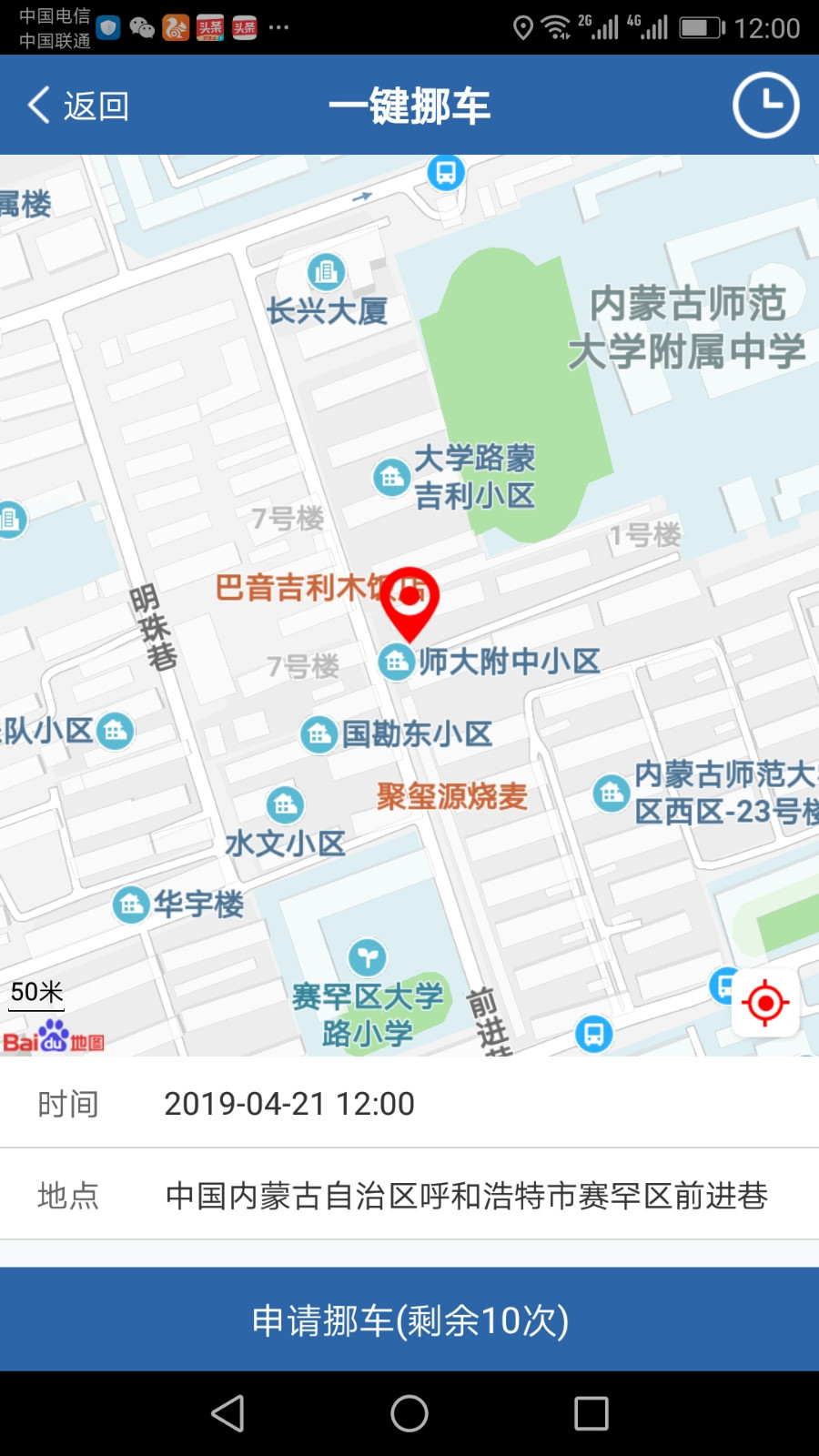Open the 地点 location row

pos(409,1195)
